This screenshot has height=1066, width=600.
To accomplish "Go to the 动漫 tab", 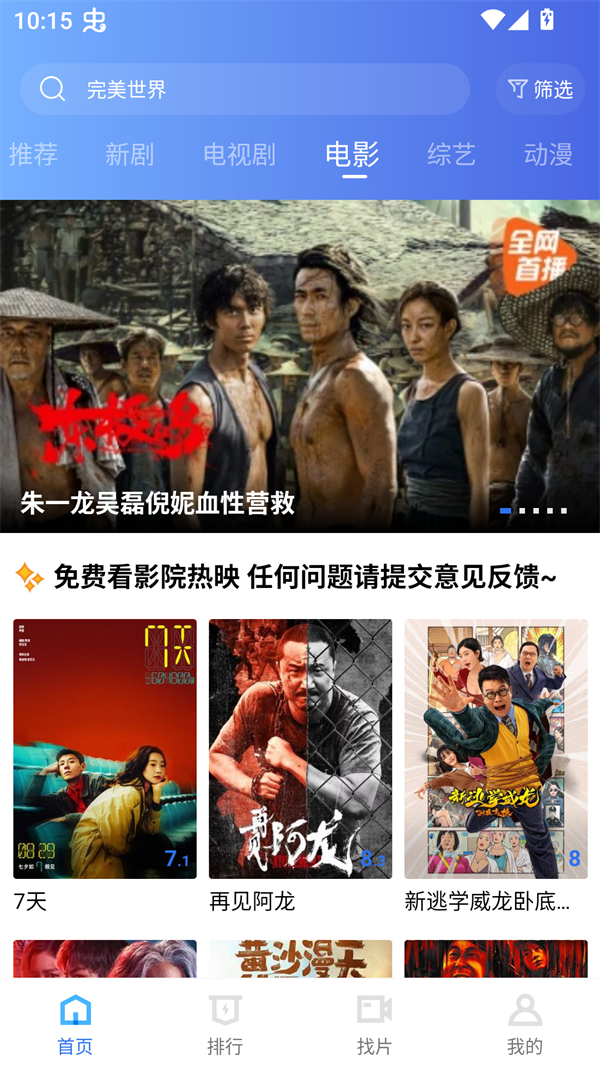I will tap(548, 154).
